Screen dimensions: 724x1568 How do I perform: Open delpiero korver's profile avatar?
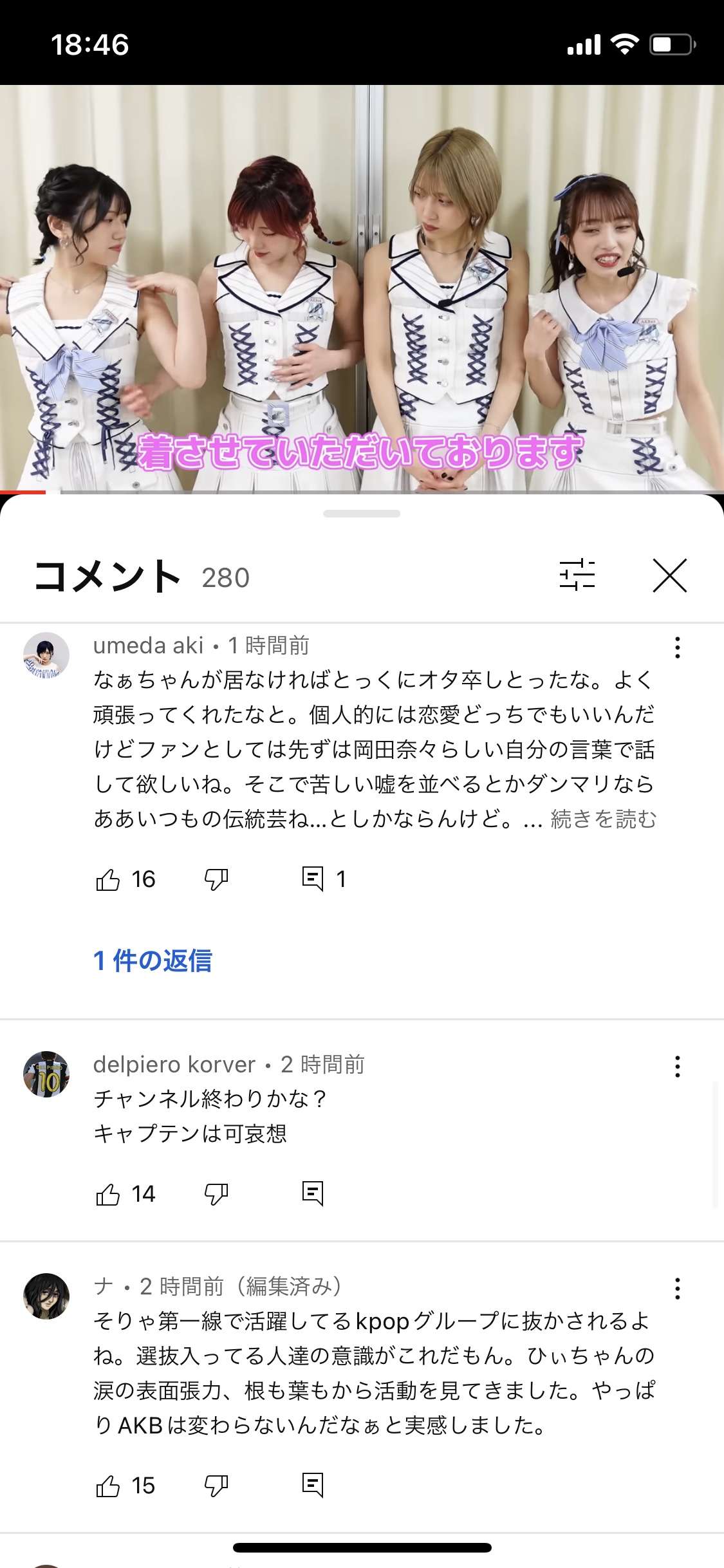pos(46,1074)
